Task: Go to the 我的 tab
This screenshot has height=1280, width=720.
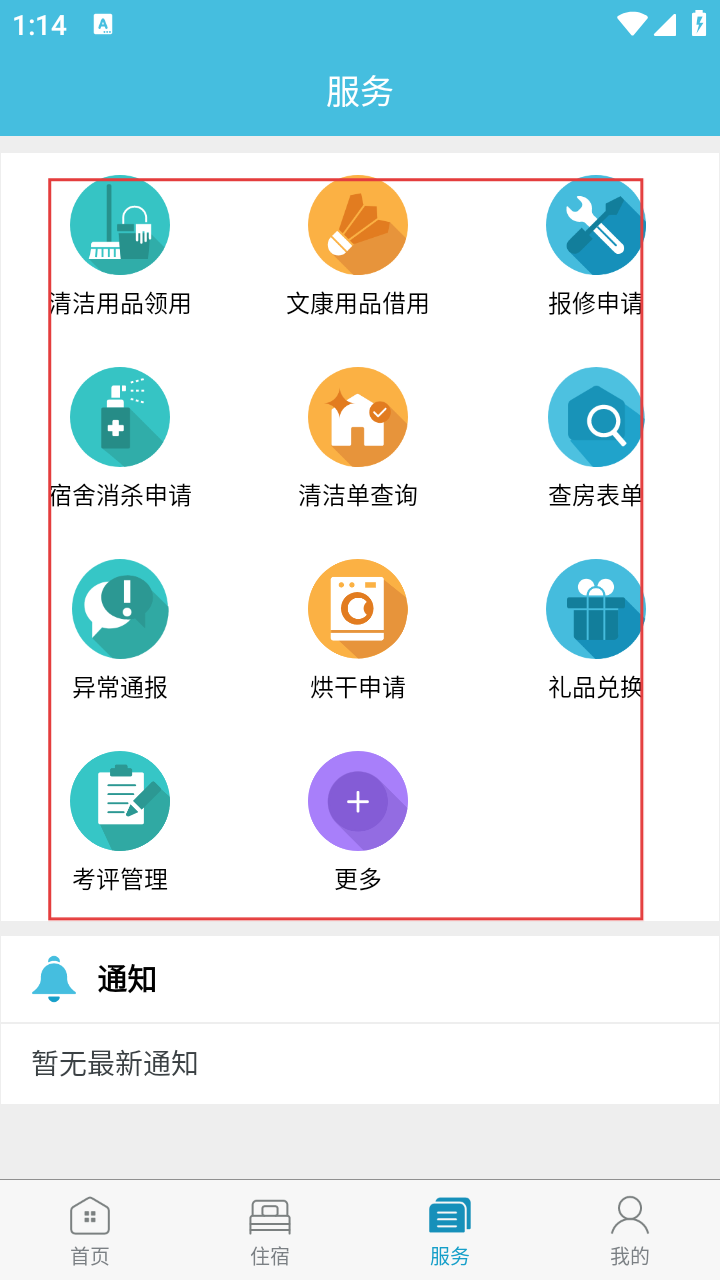Action: coord(630,1231)
